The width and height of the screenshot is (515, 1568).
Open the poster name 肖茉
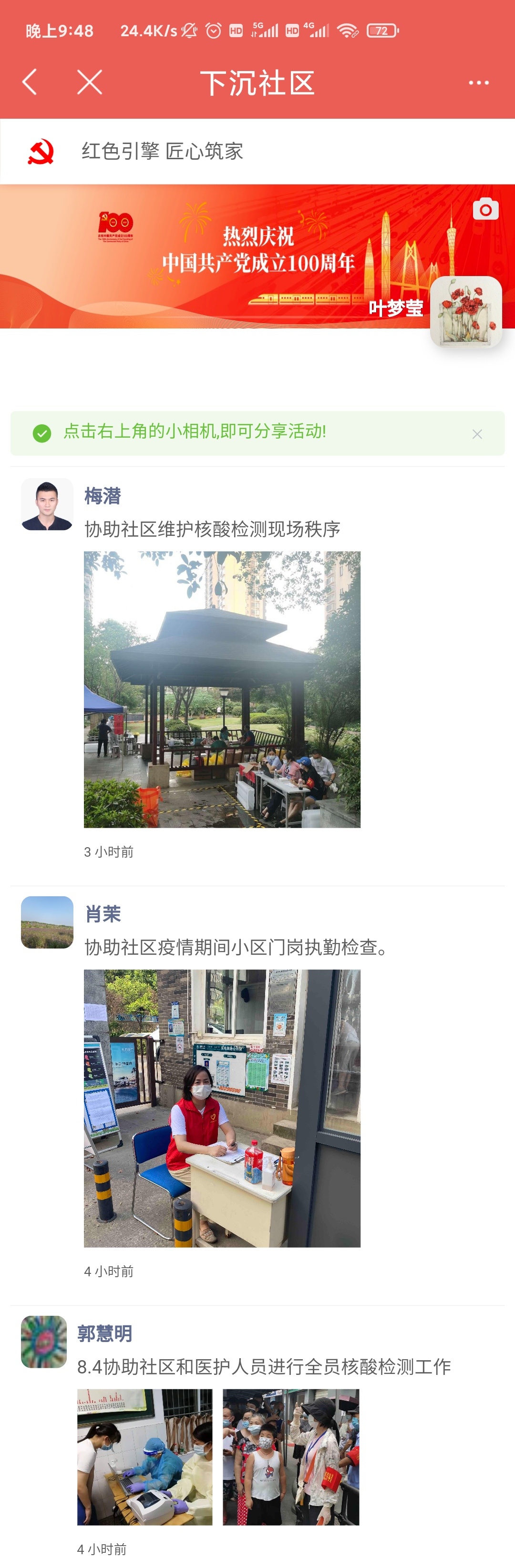click(102, 913)
